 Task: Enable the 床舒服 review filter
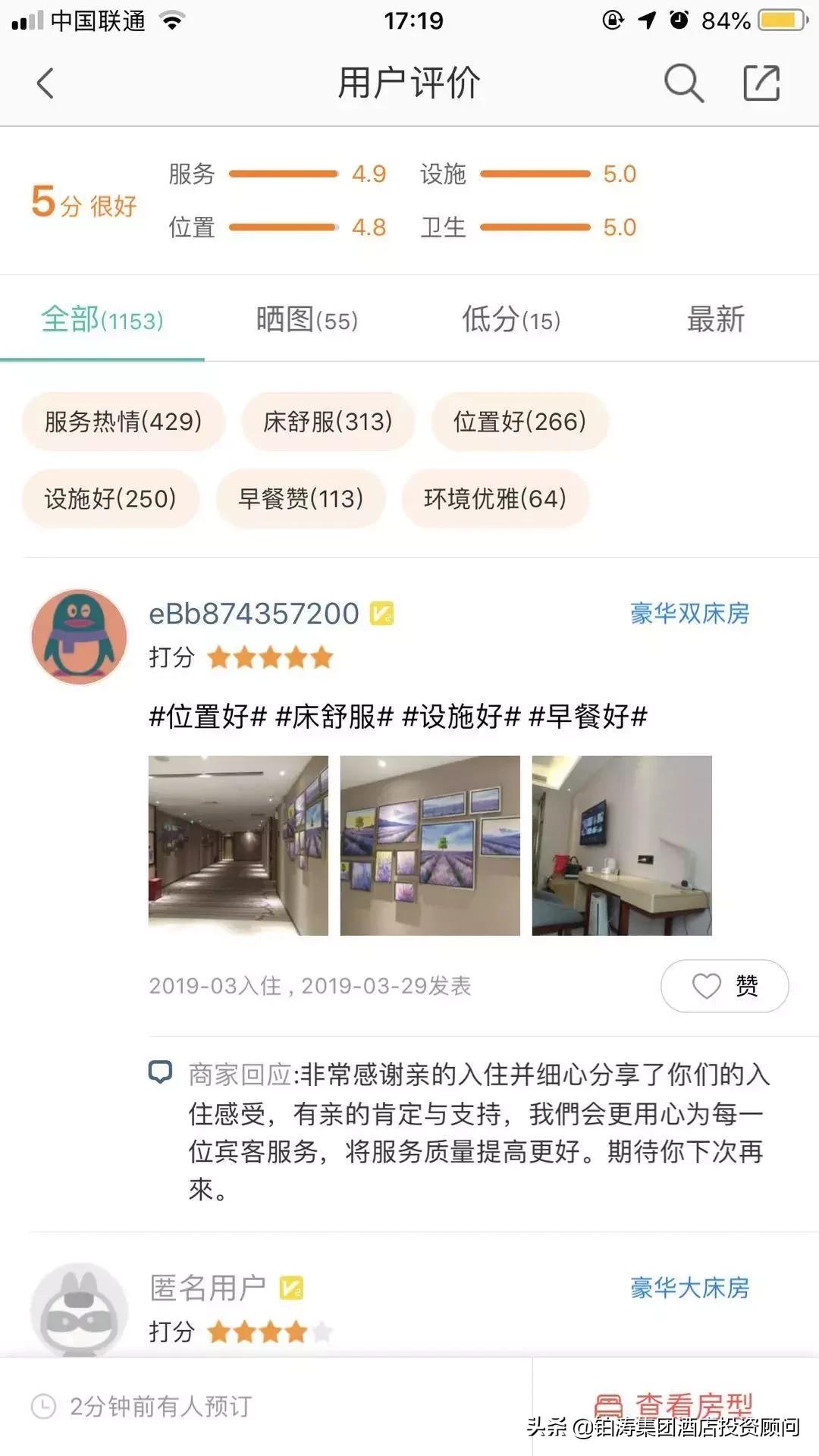click(x=326, y=422)
